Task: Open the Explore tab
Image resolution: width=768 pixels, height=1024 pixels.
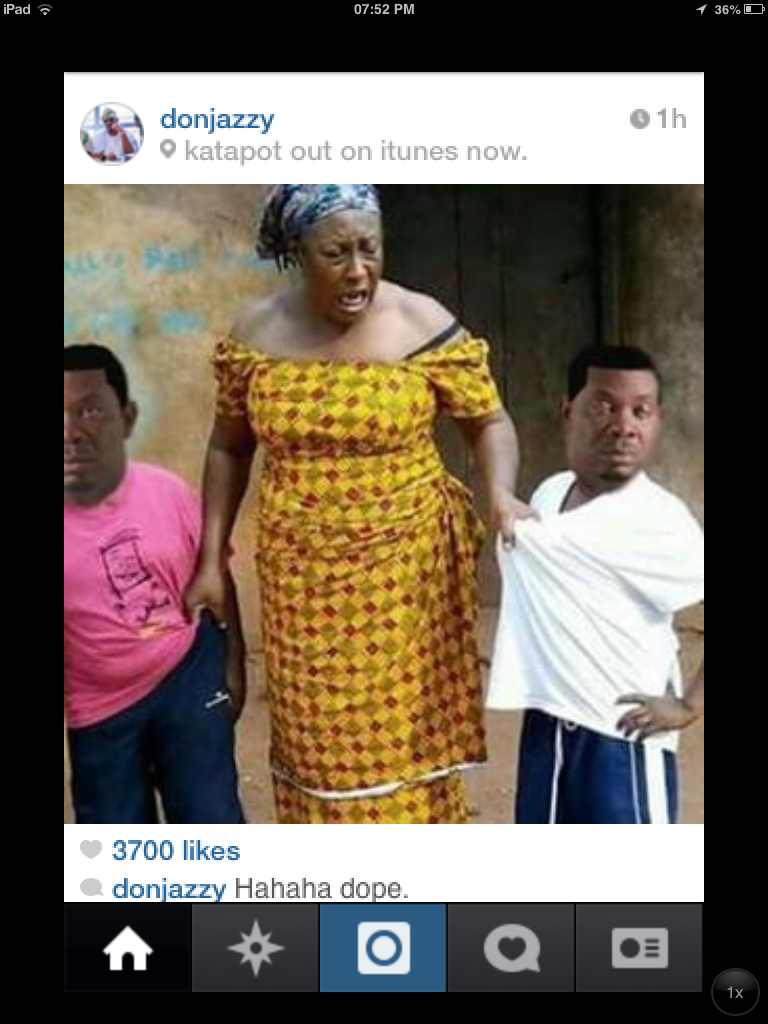Action: (256, 948)
